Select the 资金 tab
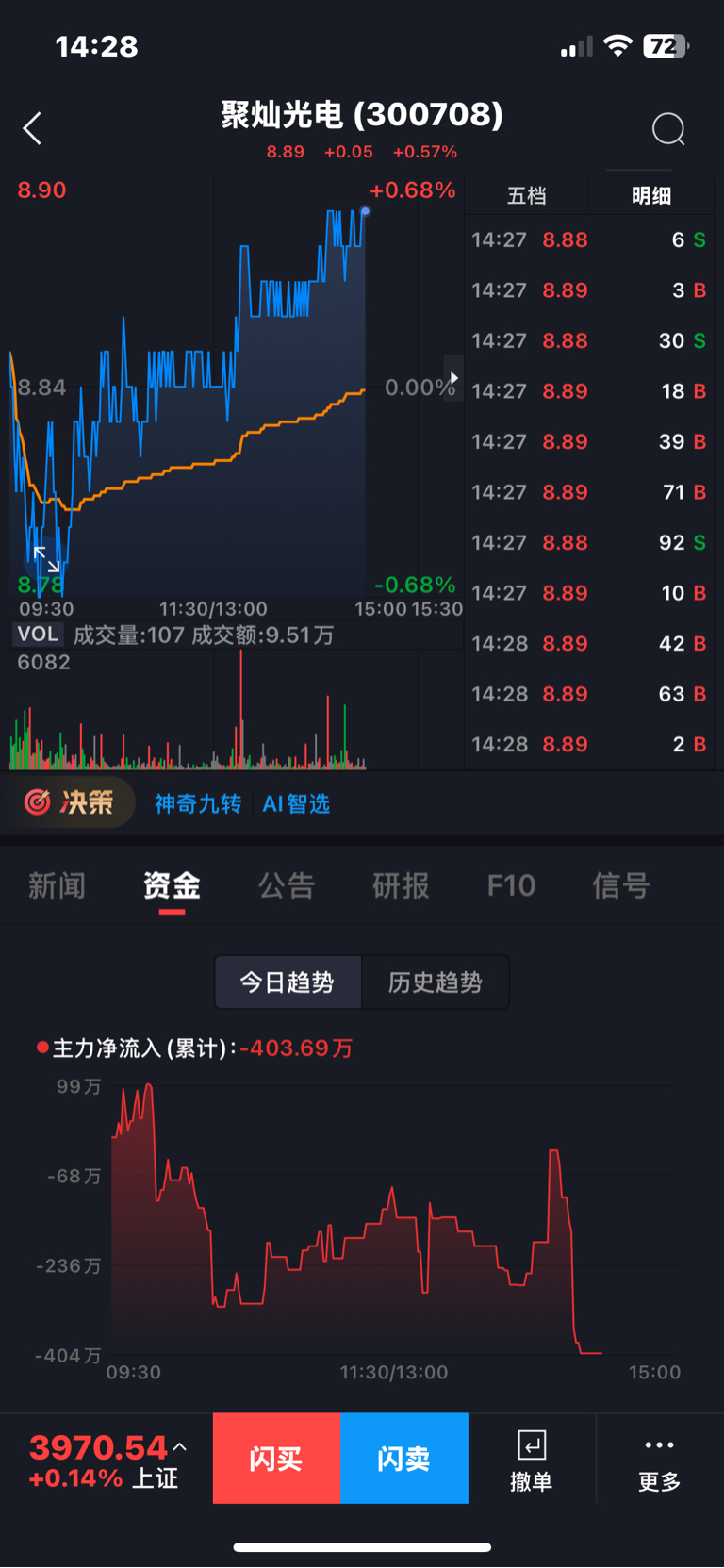 click(x=172, y=885)
